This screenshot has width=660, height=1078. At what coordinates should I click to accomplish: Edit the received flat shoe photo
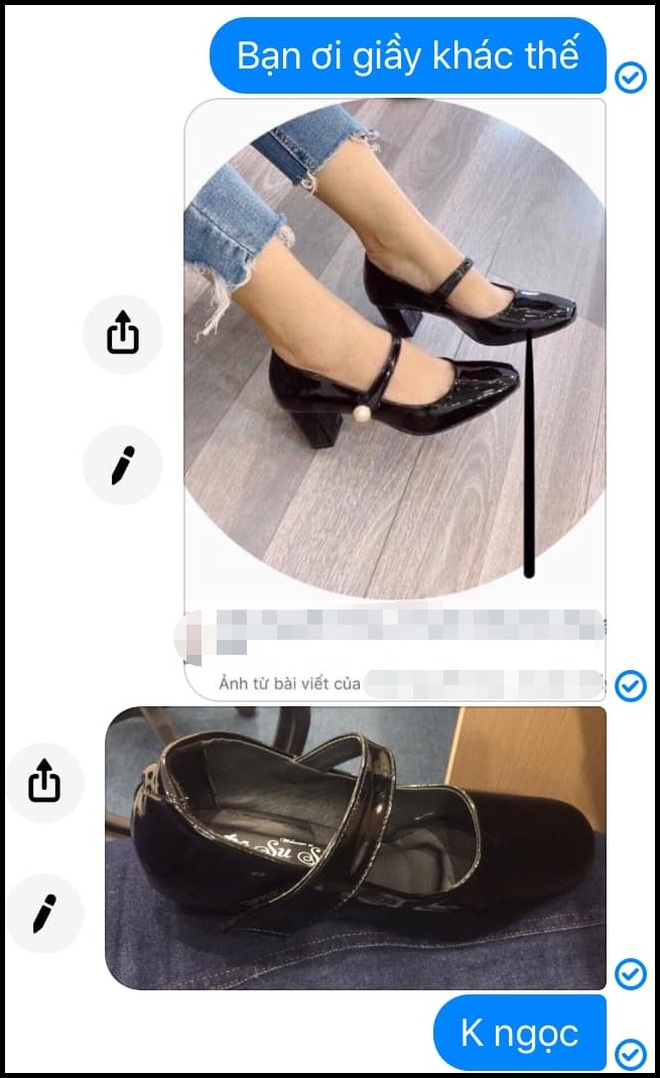tap(45, 913)
